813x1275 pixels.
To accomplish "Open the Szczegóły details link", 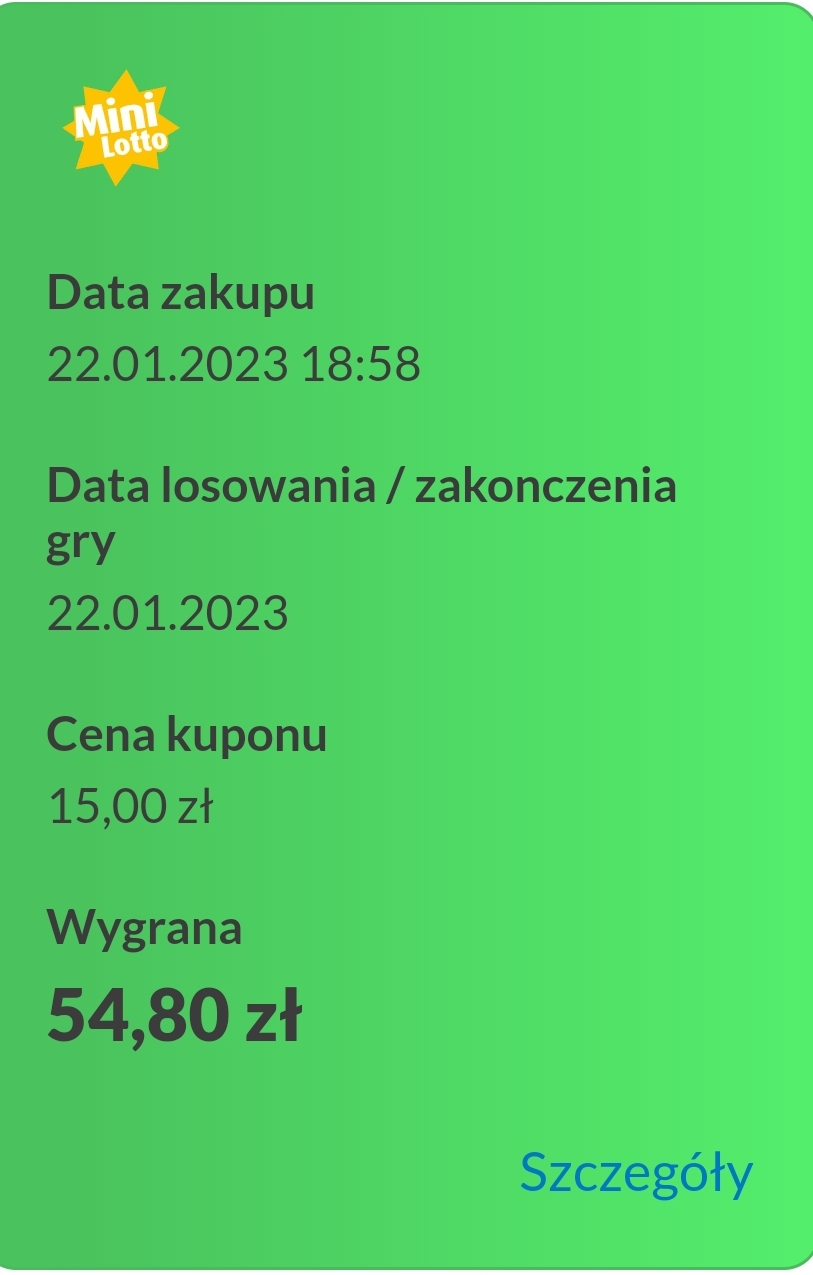I will click(x=636, y=1172).
